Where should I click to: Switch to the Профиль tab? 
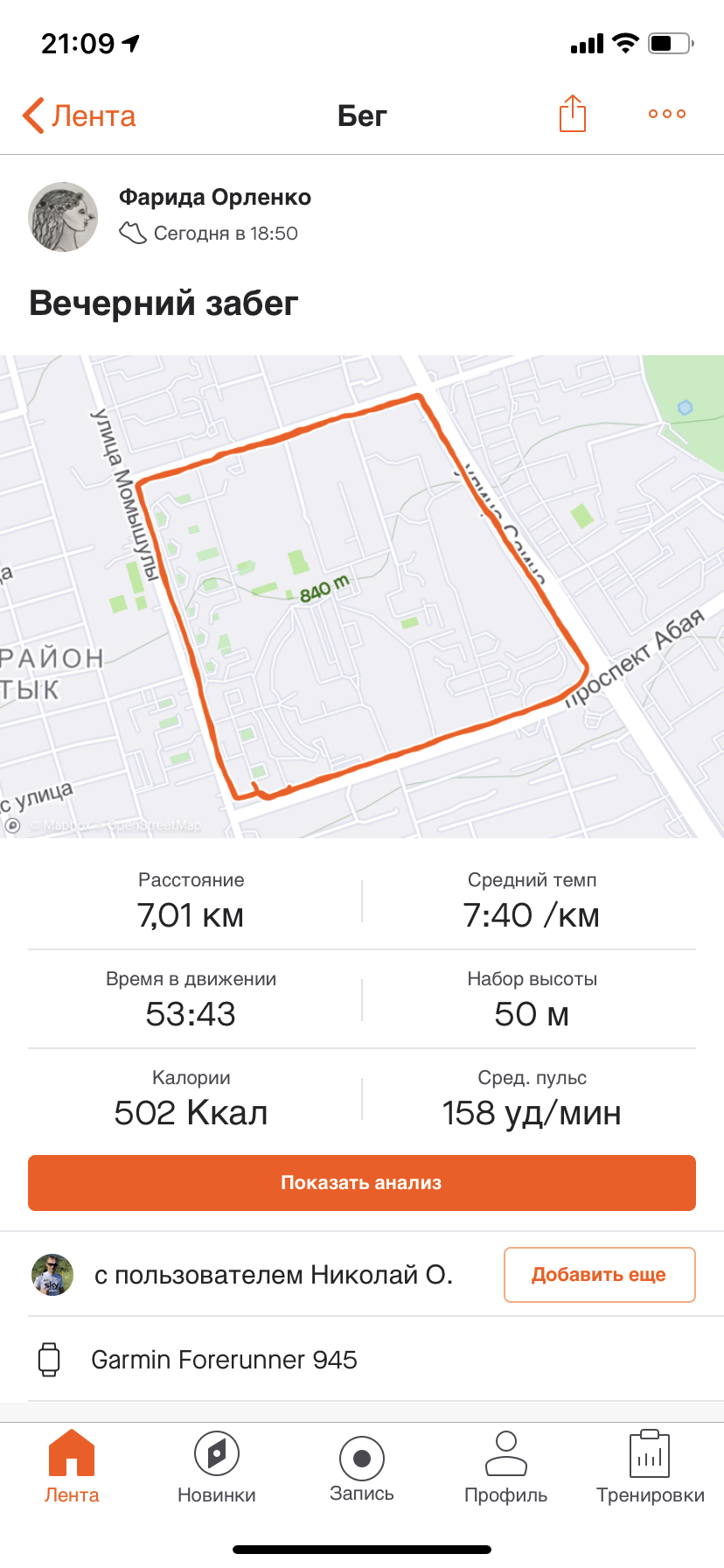coord(506,1466)
